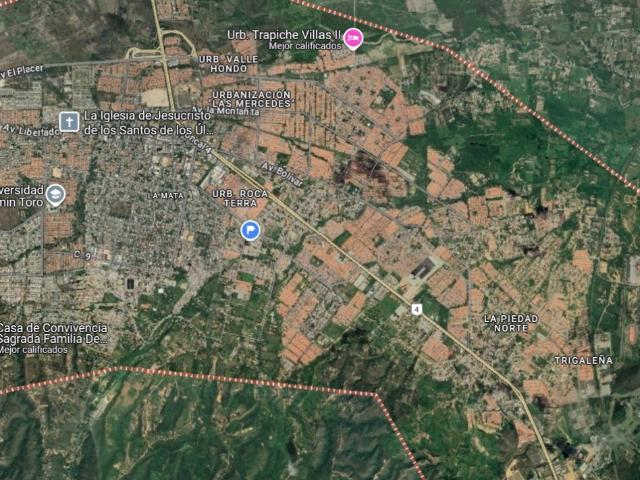Open the blue flag marker below Urb. Roca Terra

pos(250,231)
